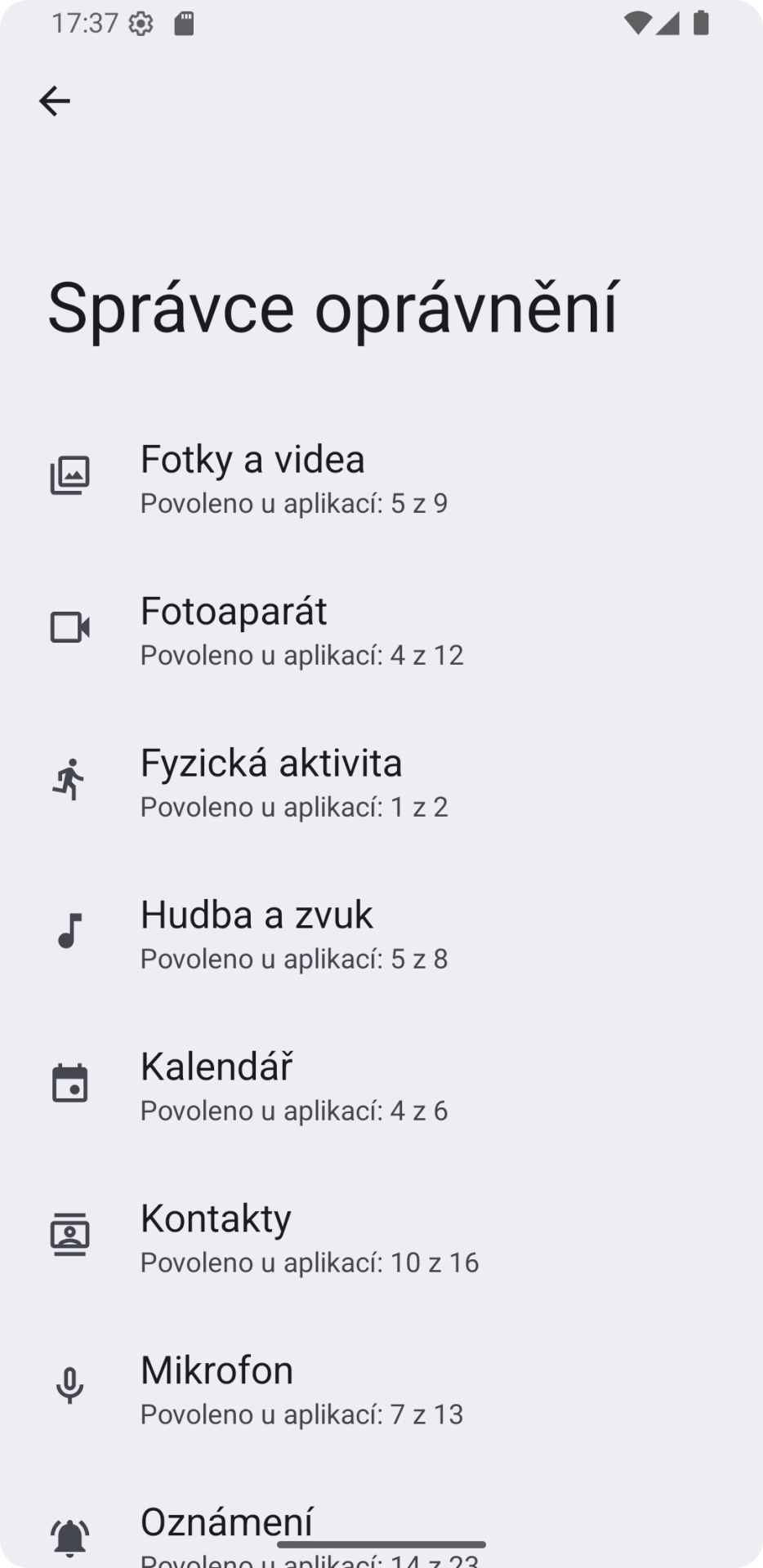Open the contacts card icon beside Kontakty

(70, 1233)
